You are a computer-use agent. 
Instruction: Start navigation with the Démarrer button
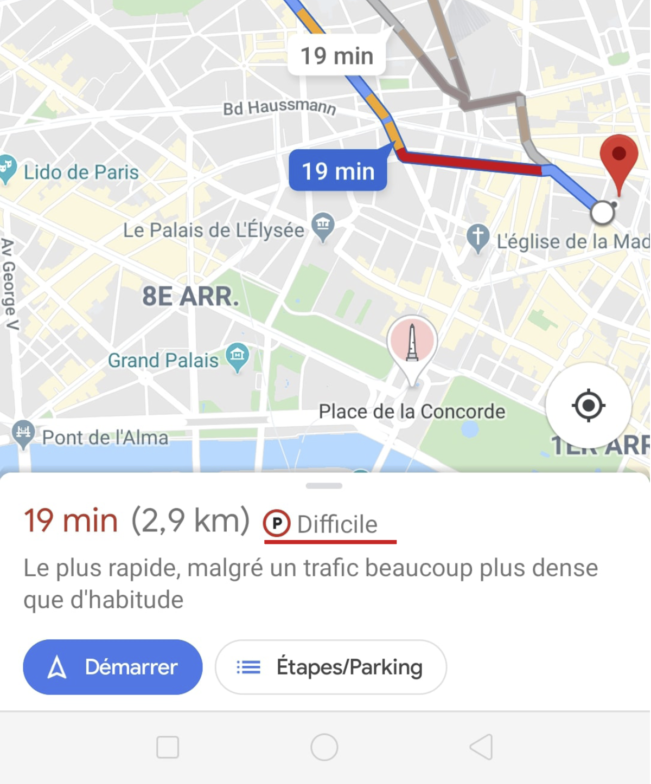pyautogui.click(x=112, y=667)
